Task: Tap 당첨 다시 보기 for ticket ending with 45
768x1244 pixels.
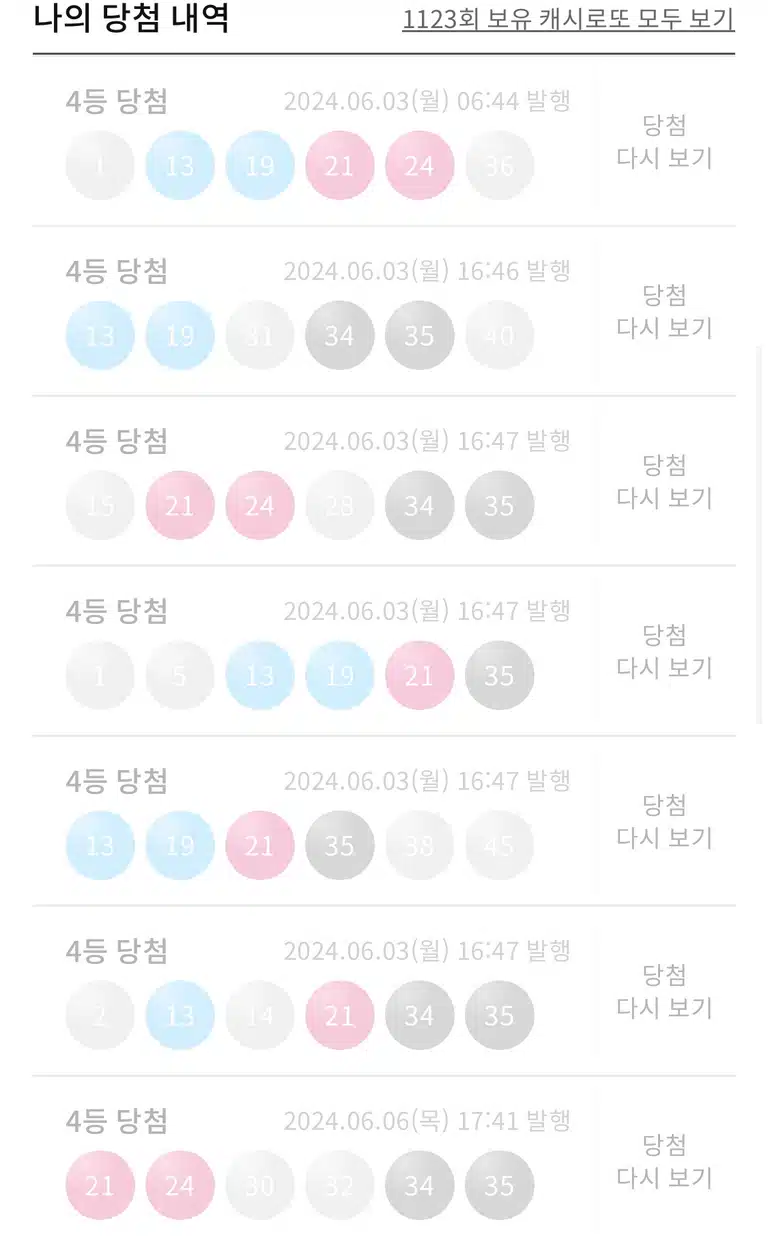Action: click(664, 821)
